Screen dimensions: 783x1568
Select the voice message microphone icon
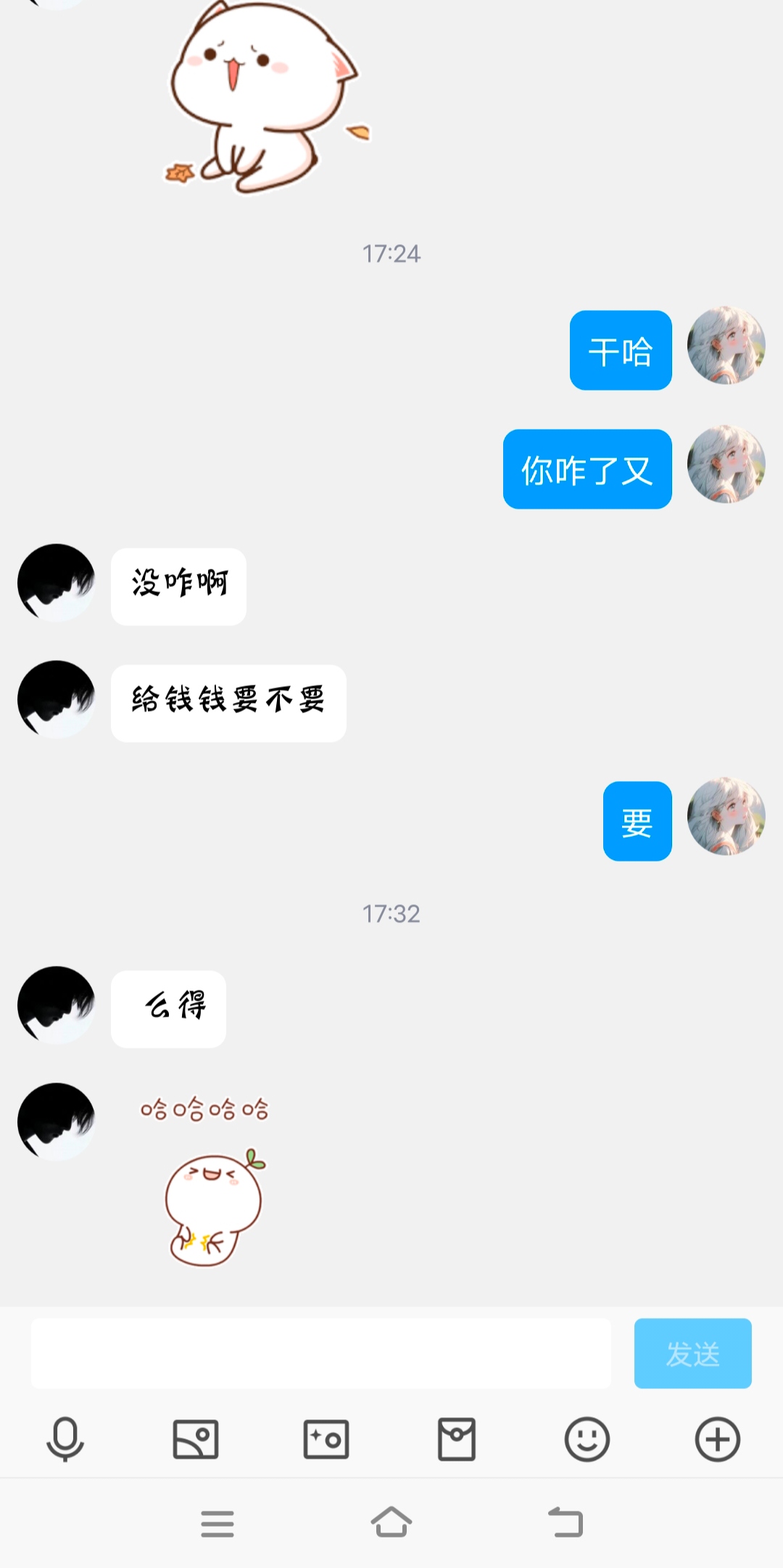[65, 1440]
